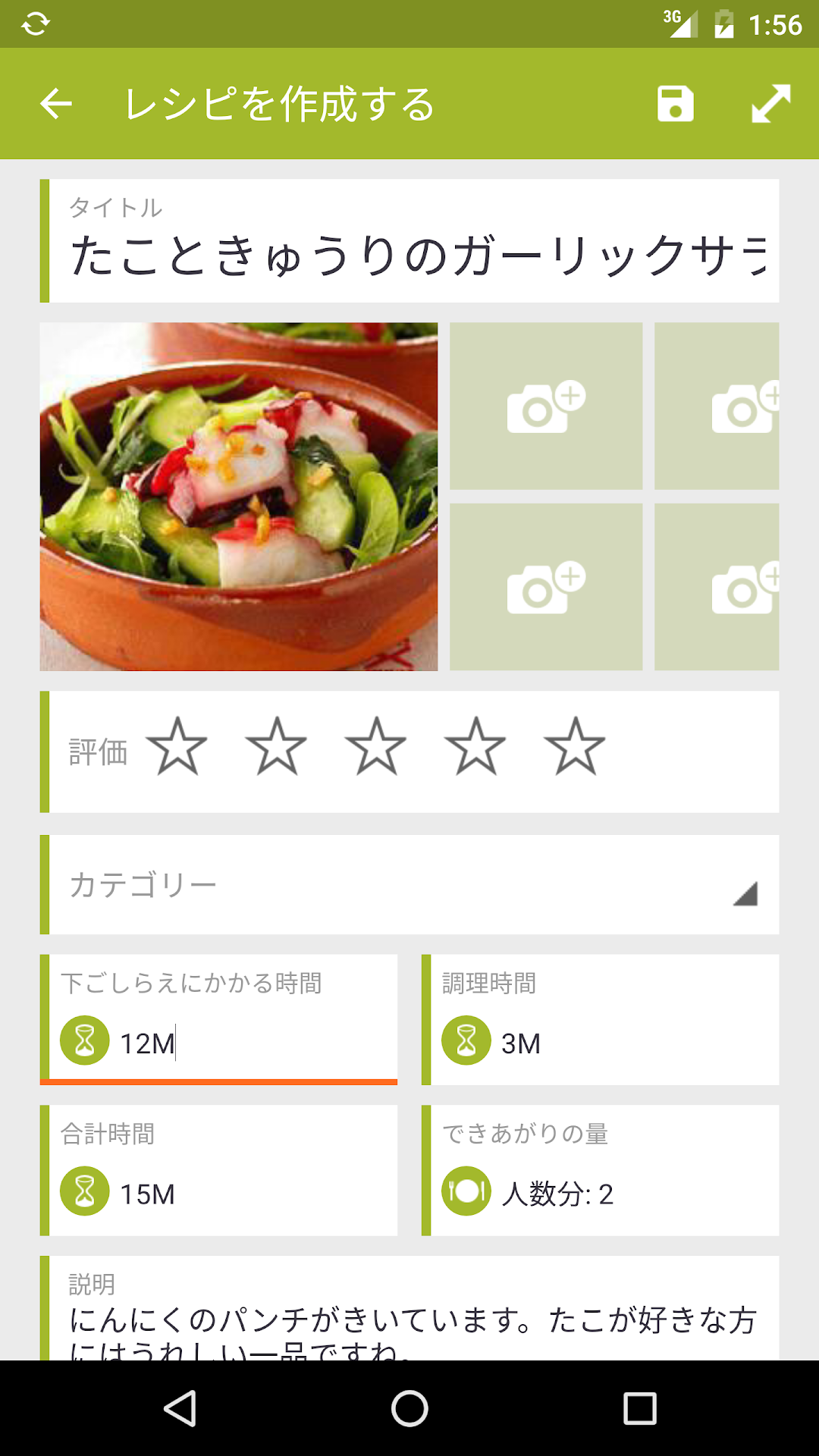Expand to full screen view
819x1456 pixels.
(770, 104)
